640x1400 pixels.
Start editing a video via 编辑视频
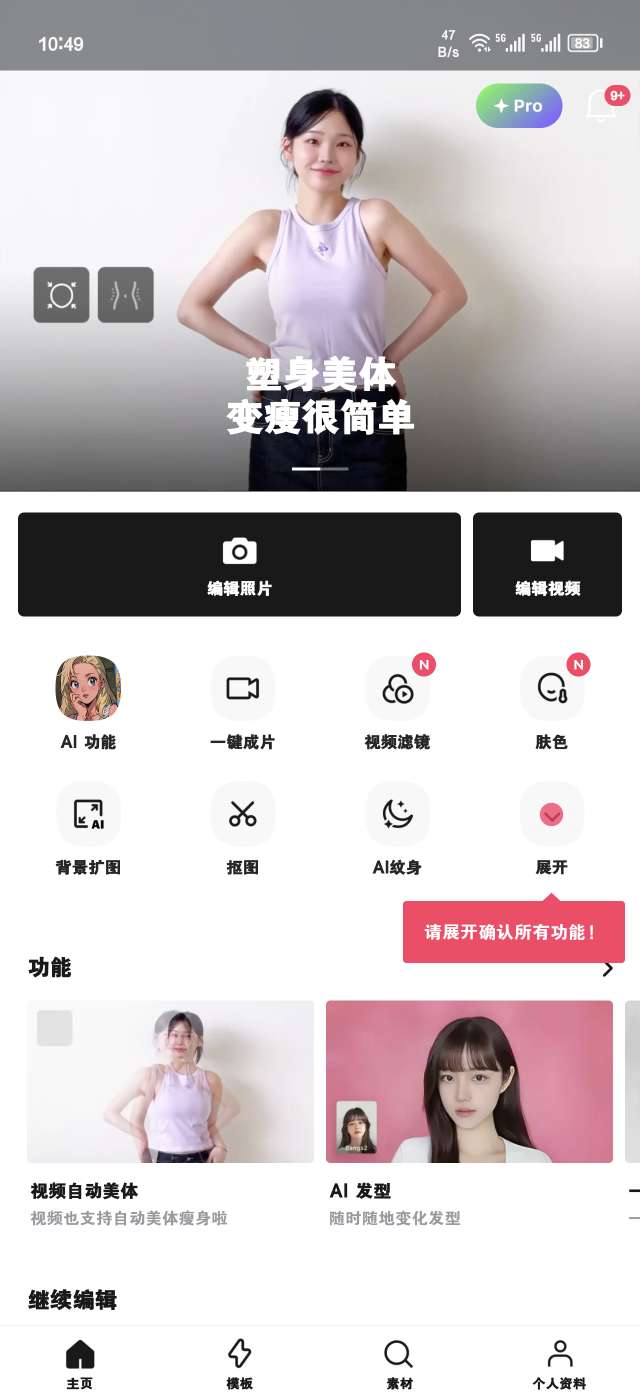click(547, 564)
